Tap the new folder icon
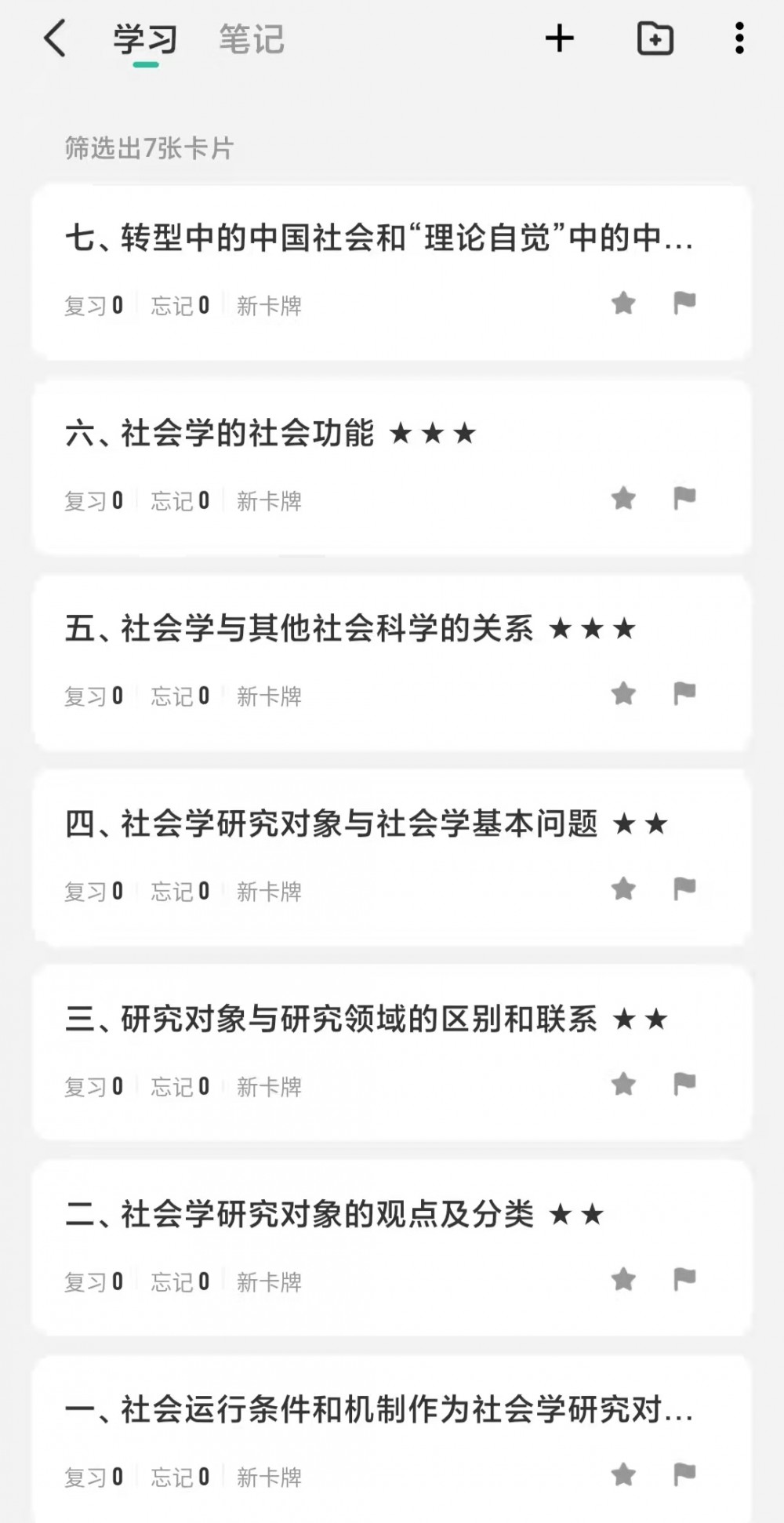 [x=655, y=38]
